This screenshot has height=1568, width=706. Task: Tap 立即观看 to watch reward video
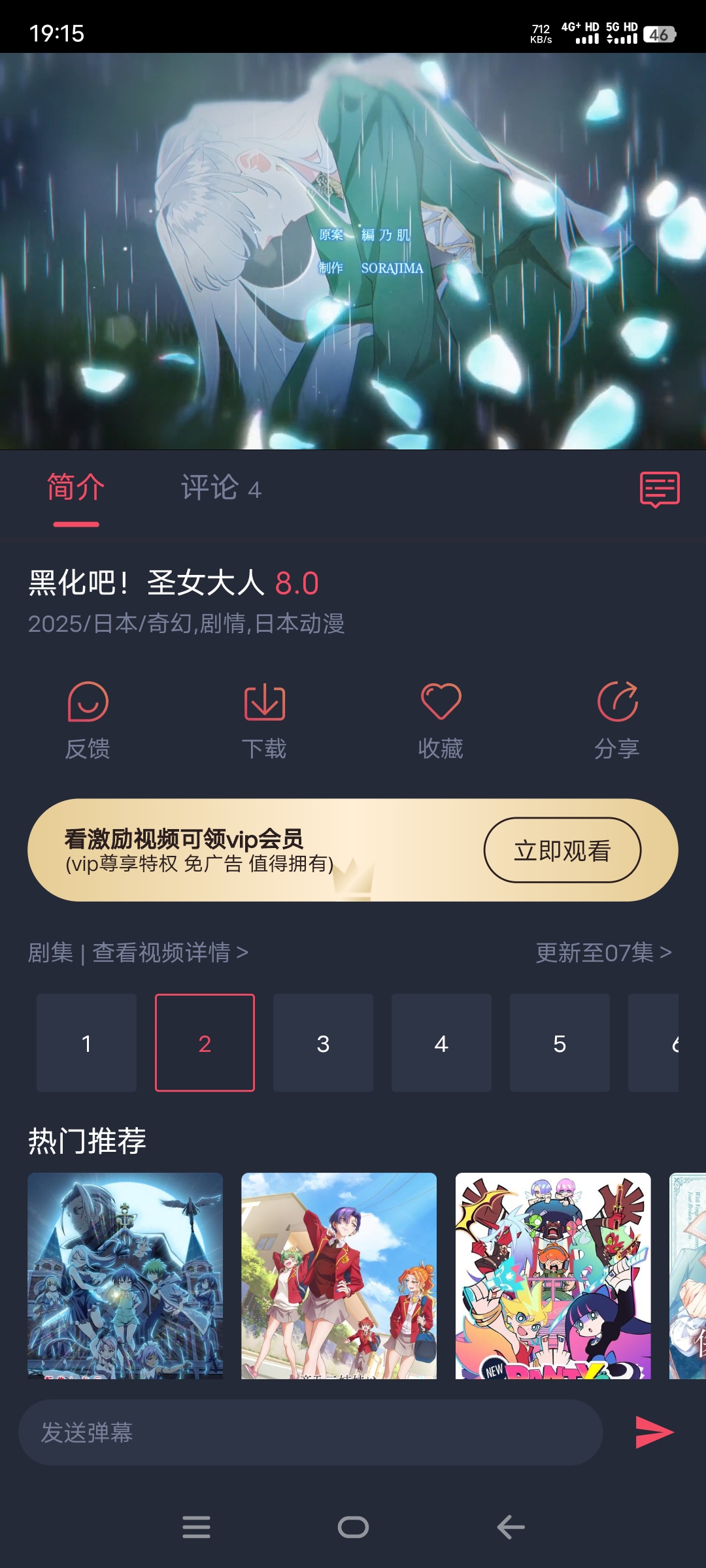click(x=563, y=849)
